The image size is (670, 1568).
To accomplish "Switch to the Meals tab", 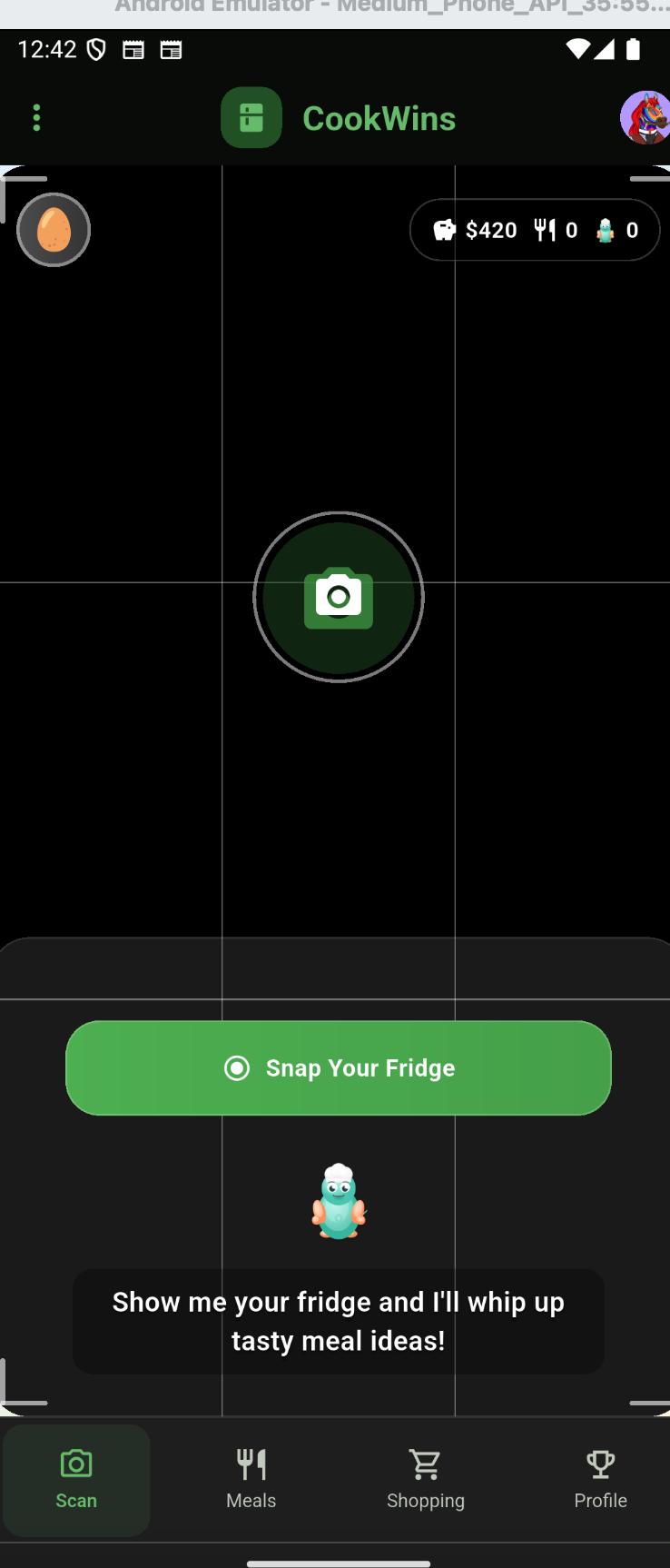I will [x=251, y=1479].
